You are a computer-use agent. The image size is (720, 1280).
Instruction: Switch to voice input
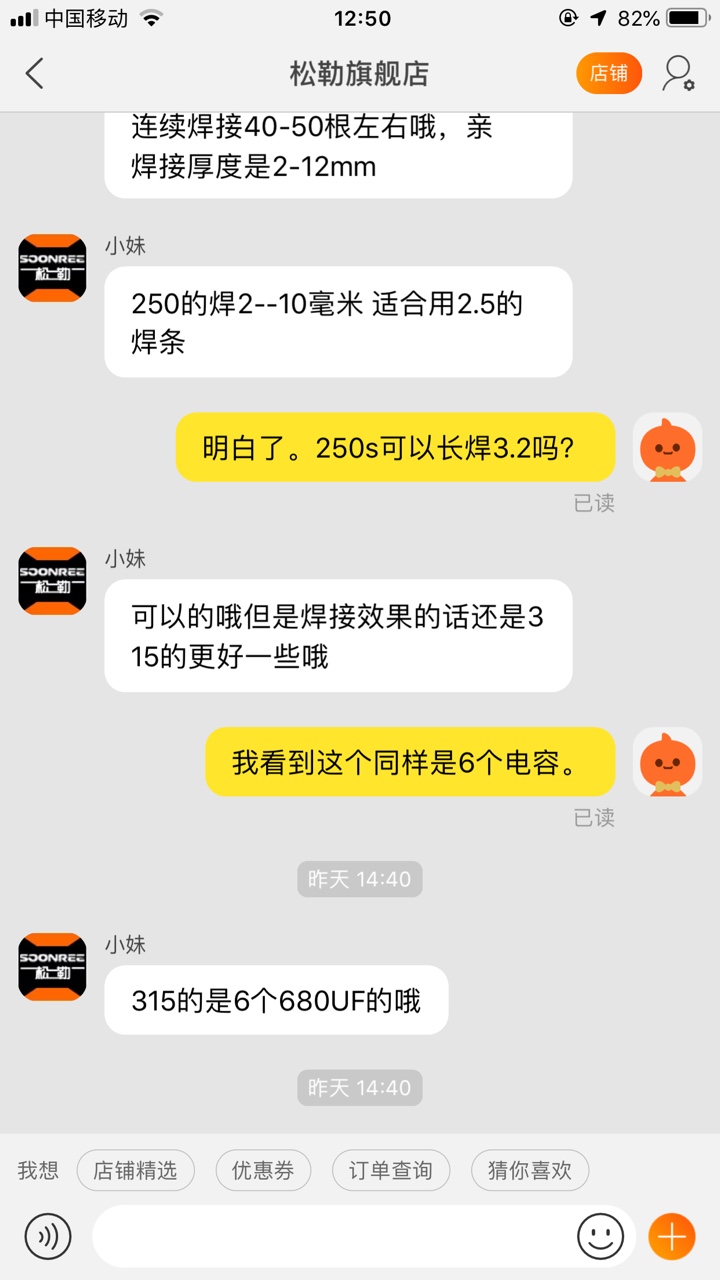tap(48, 1237)
